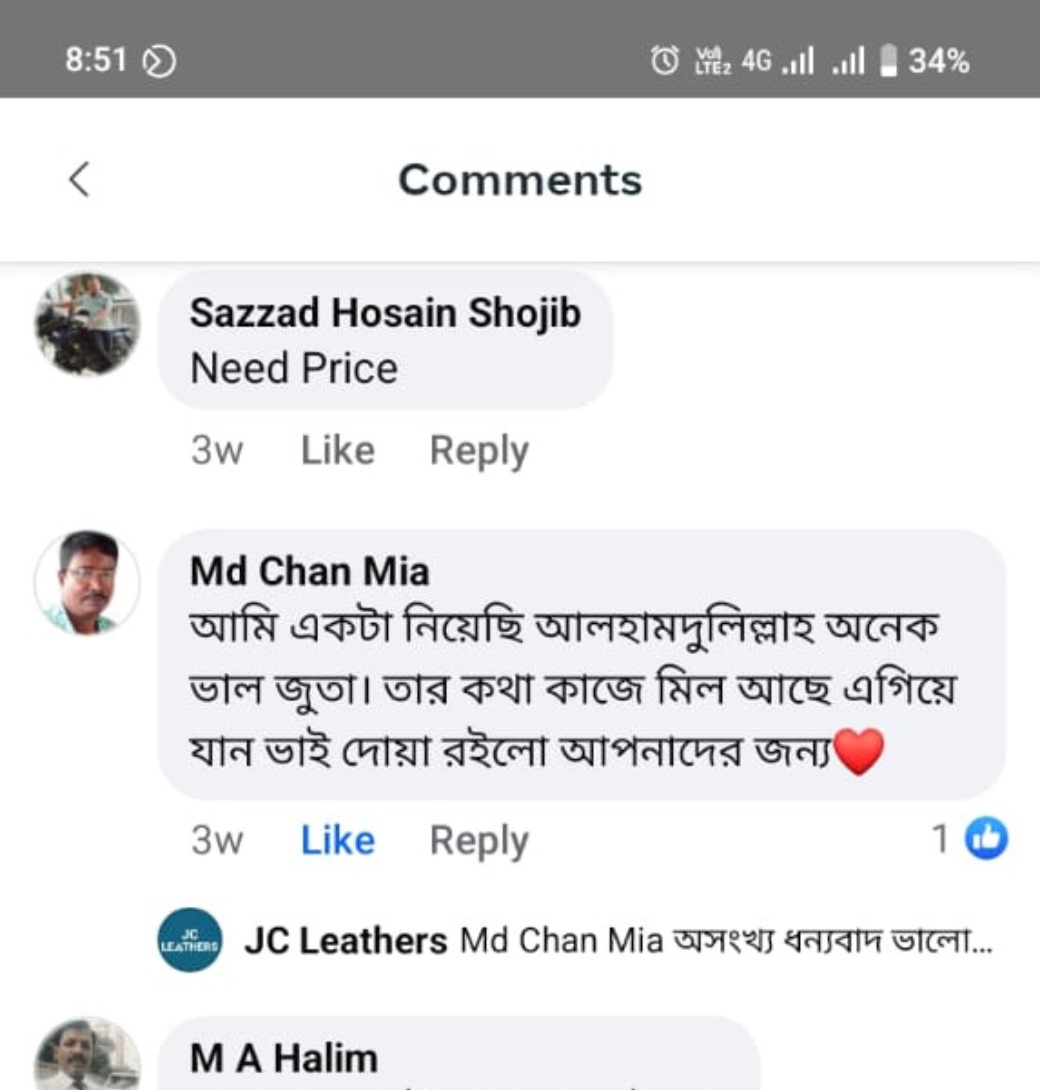The width and height of the screenshot is (1040, 1090).
Task: Like Sazzad Hosain Shojib's comment
Action: (337, 451)
